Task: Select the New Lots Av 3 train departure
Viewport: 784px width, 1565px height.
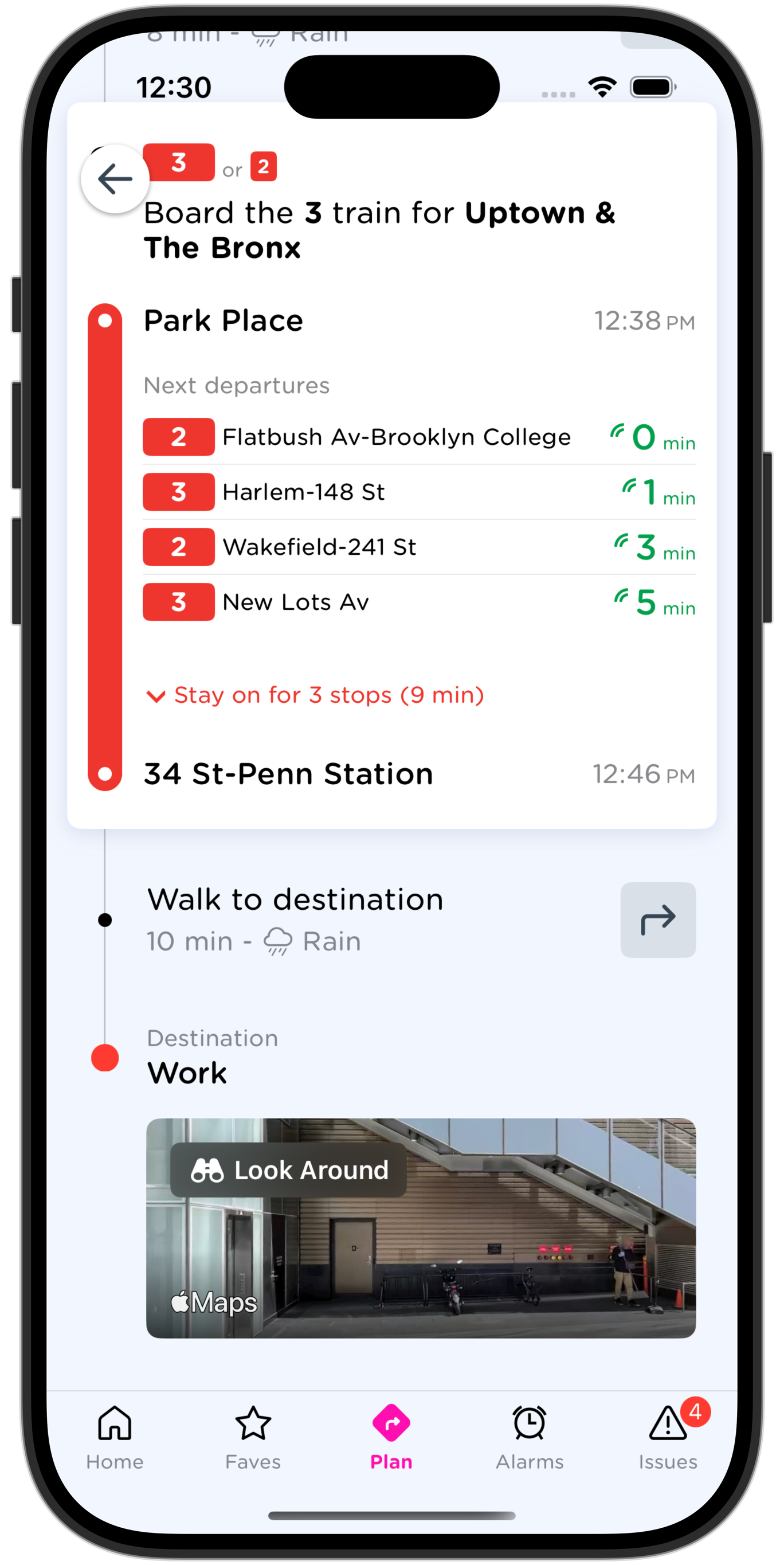Action: [x=419, y=602]
